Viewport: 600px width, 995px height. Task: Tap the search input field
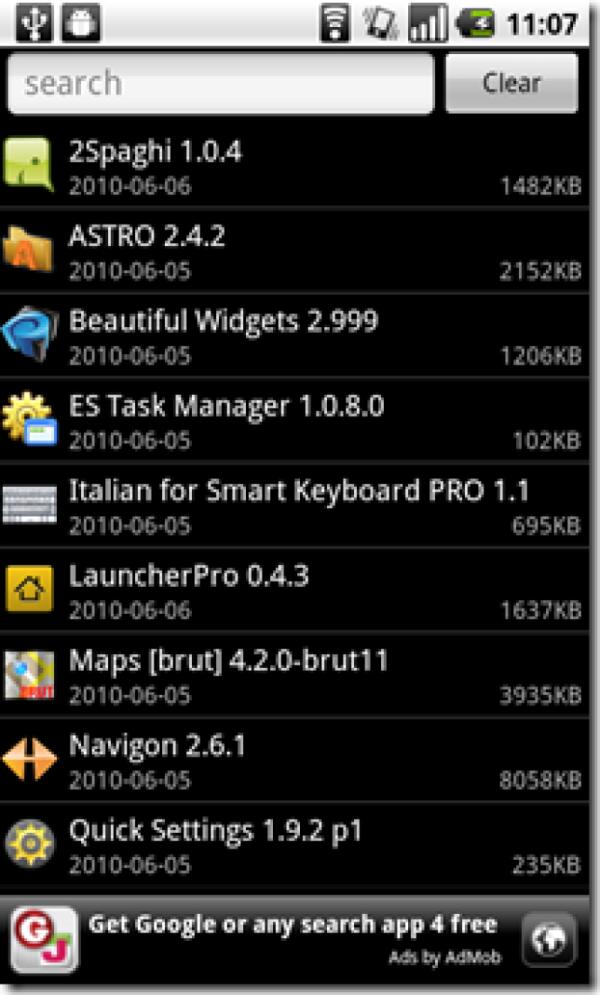[x=220, y=83]
